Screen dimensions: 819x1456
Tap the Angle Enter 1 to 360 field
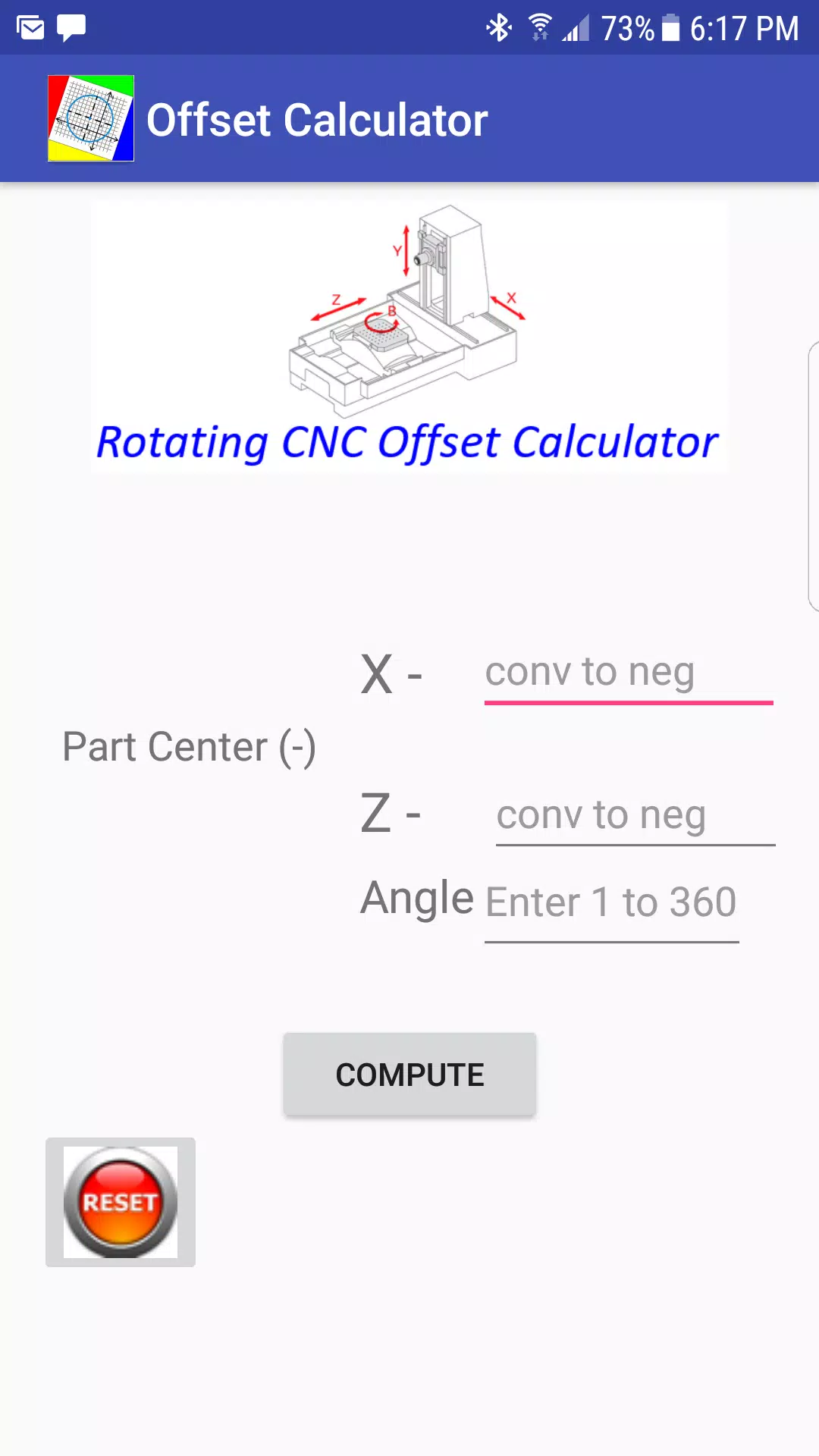[x=611, y=902]
